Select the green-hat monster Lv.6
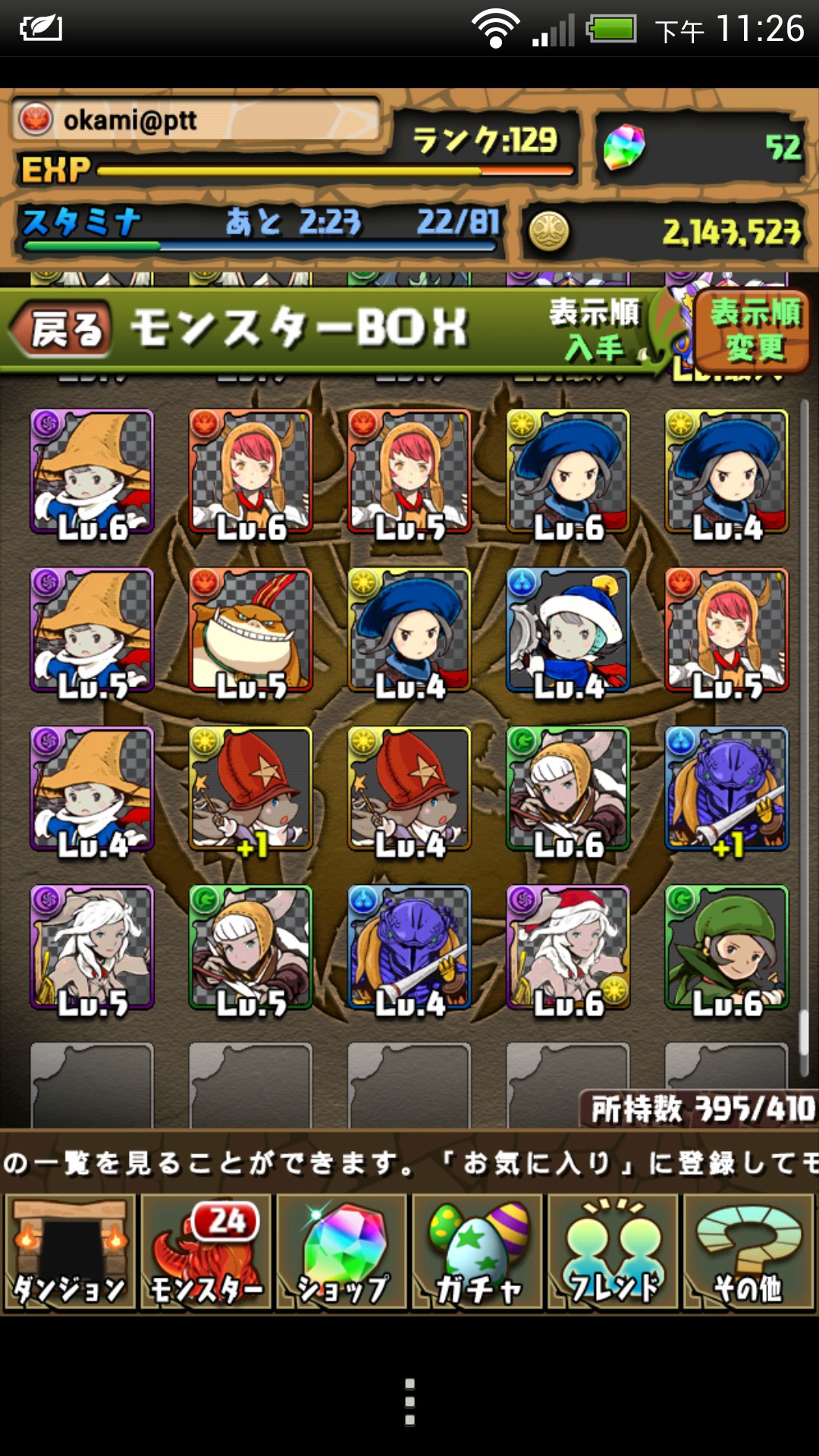 pos(726,947)
